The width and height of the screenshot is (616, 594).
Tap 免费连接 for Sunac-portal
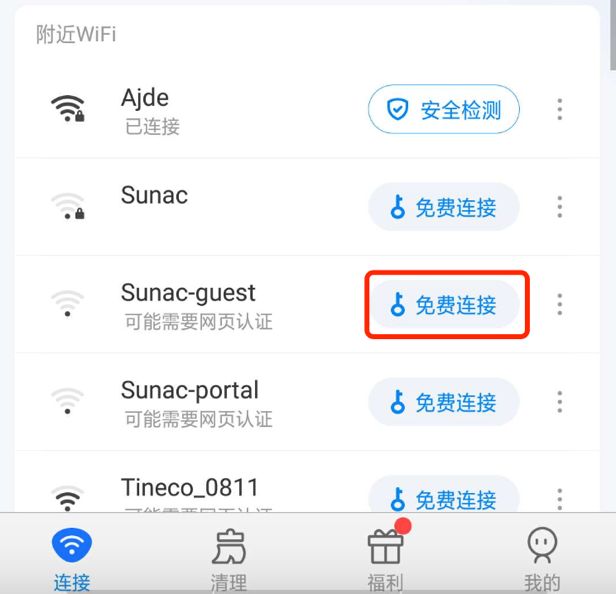click(x=443, y=402)
